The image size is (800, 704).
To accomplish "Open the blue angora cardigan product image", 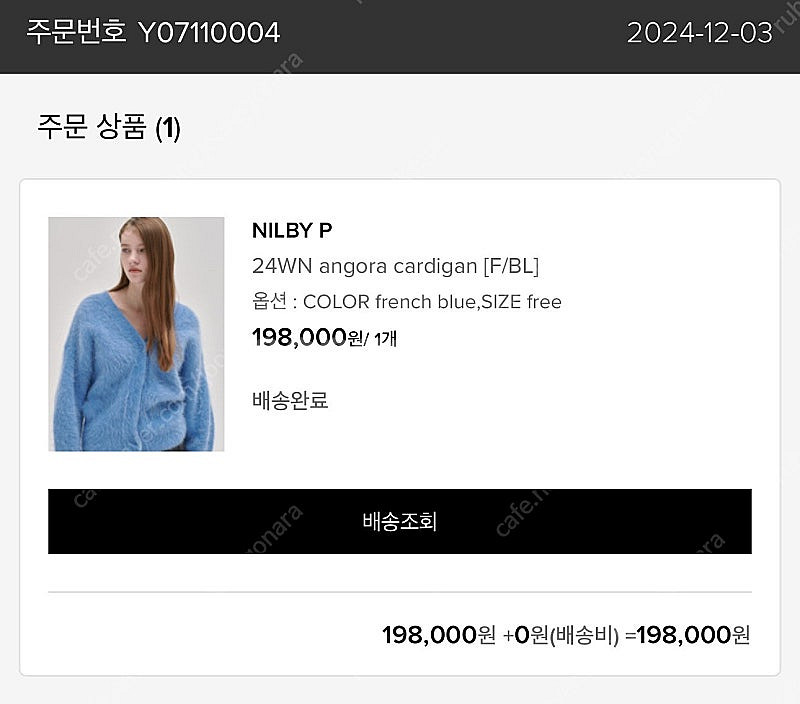I will (x=136, y=334).
